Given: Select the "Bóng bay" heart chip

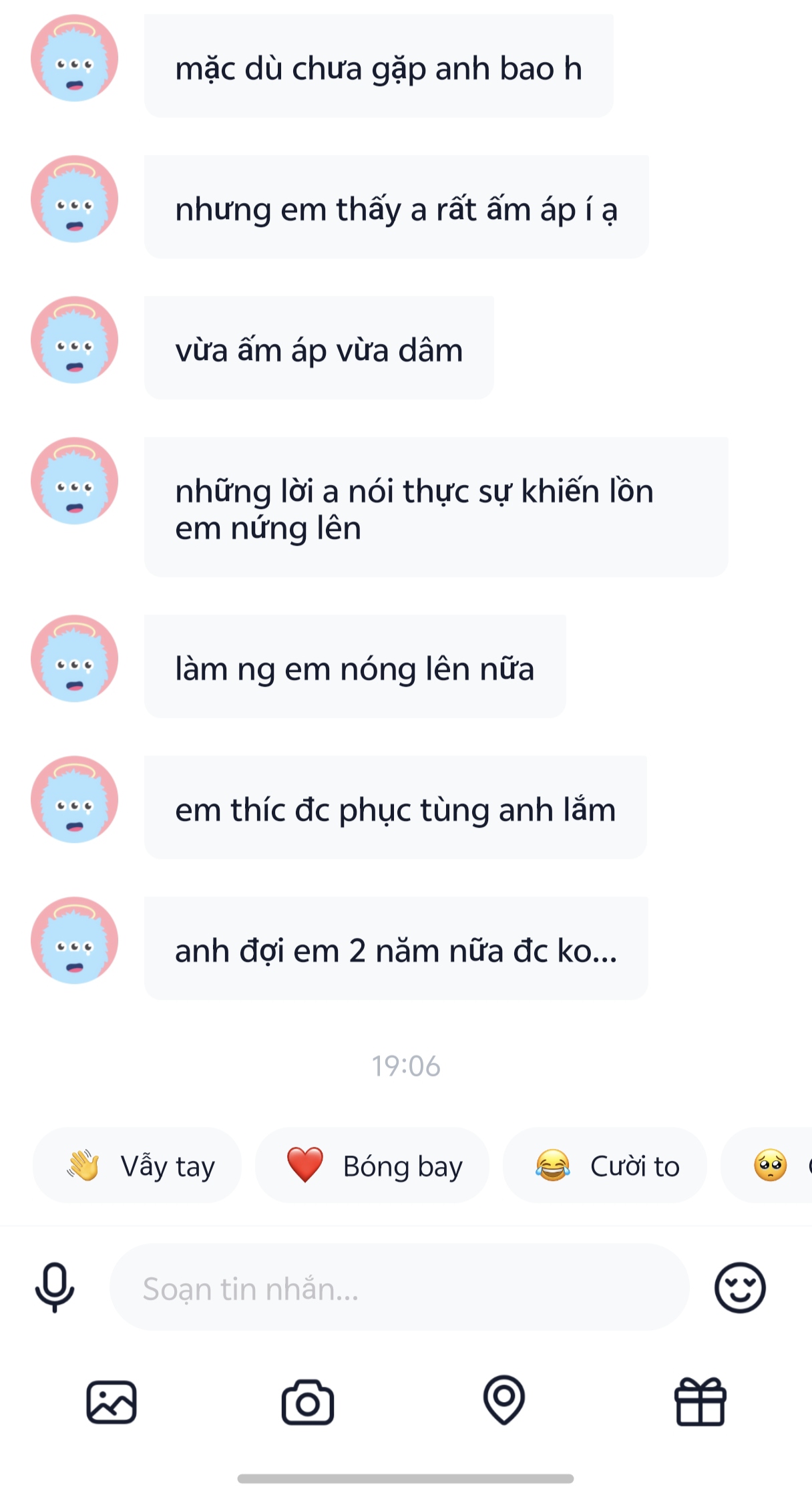Looking at the screenshot, I should (373, 1166).
